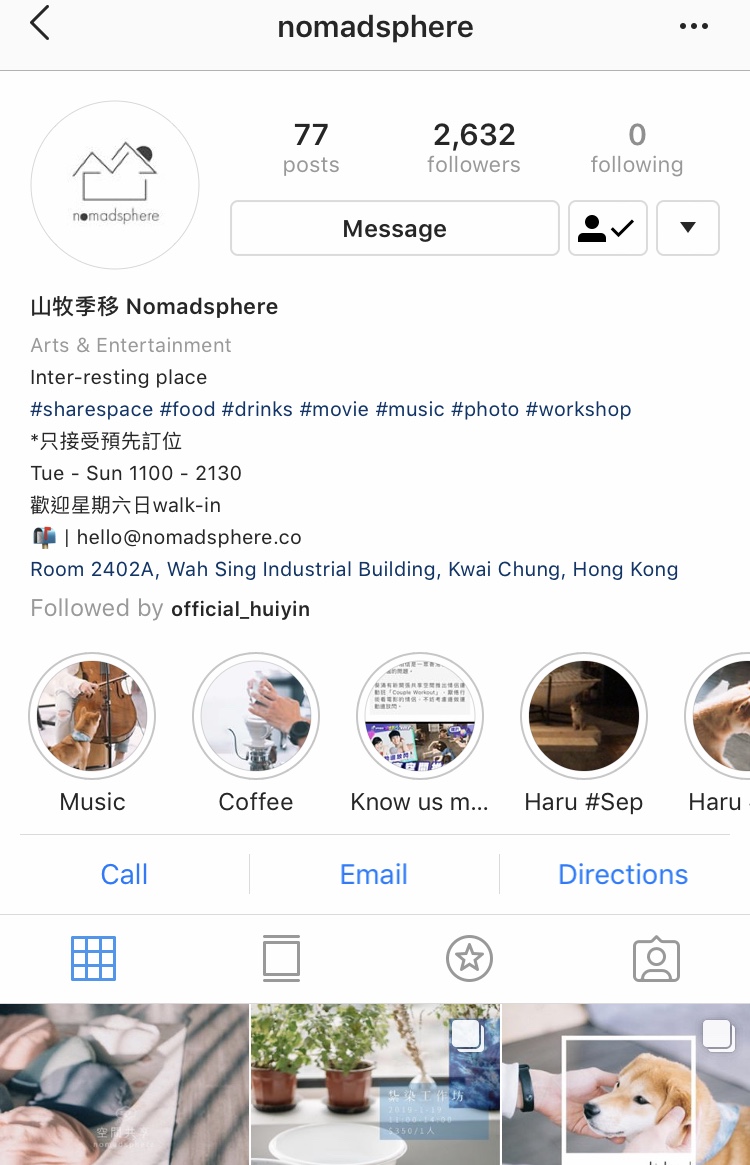
Task: Go back using the top arrow
Action: [x=40, y=24]
